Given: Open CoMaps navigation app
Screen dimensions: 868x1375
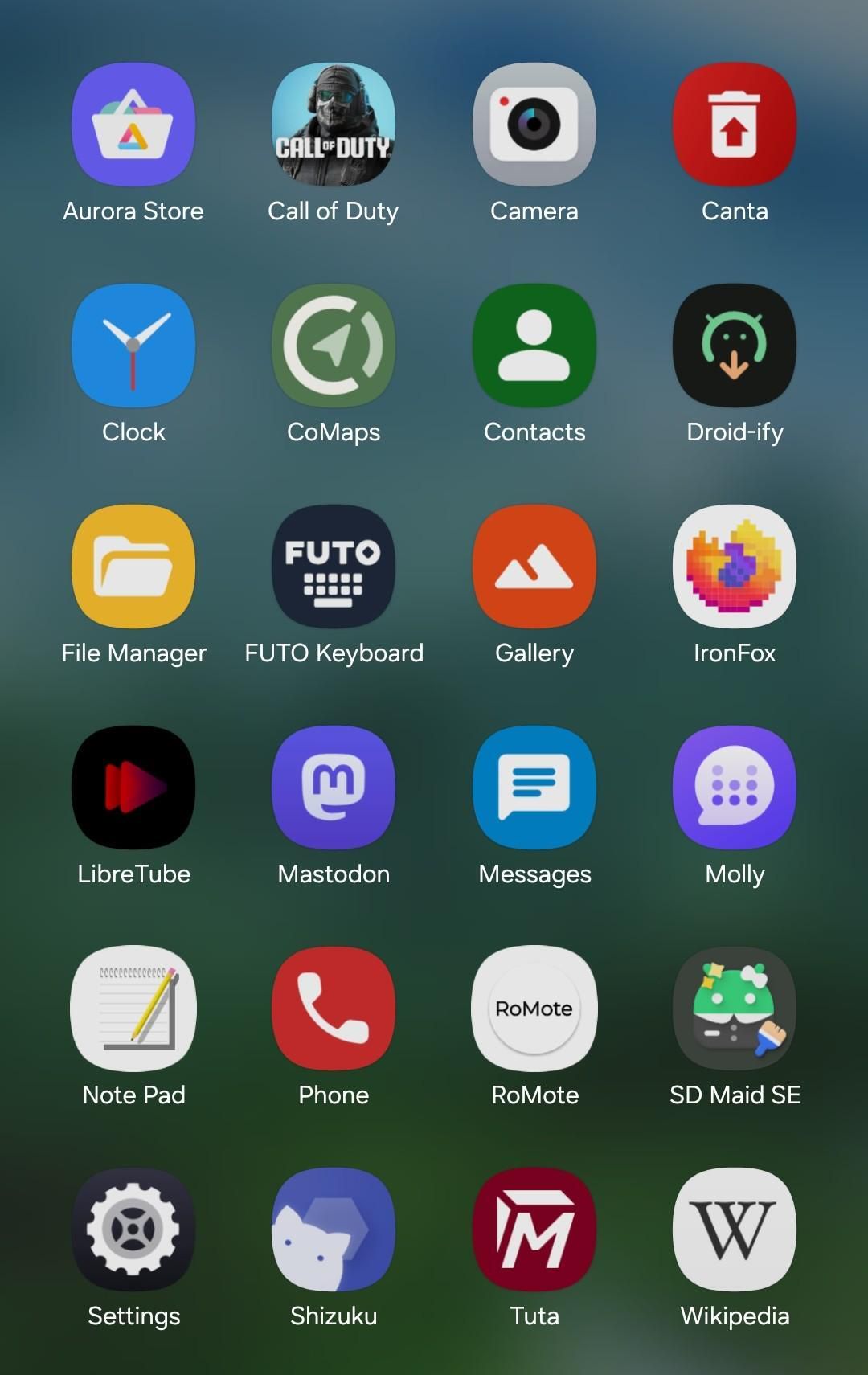Looking at the screenshot, I should coord(334,346).
